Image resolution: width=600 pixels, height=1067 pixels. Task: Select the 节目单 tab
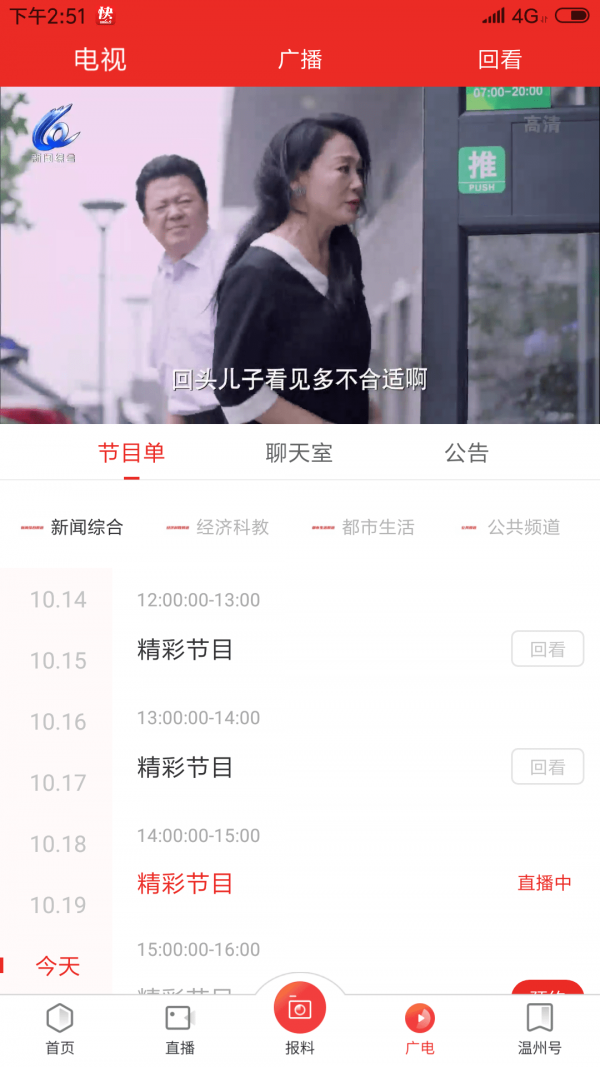pyautogui.click(x=131, y=453)
